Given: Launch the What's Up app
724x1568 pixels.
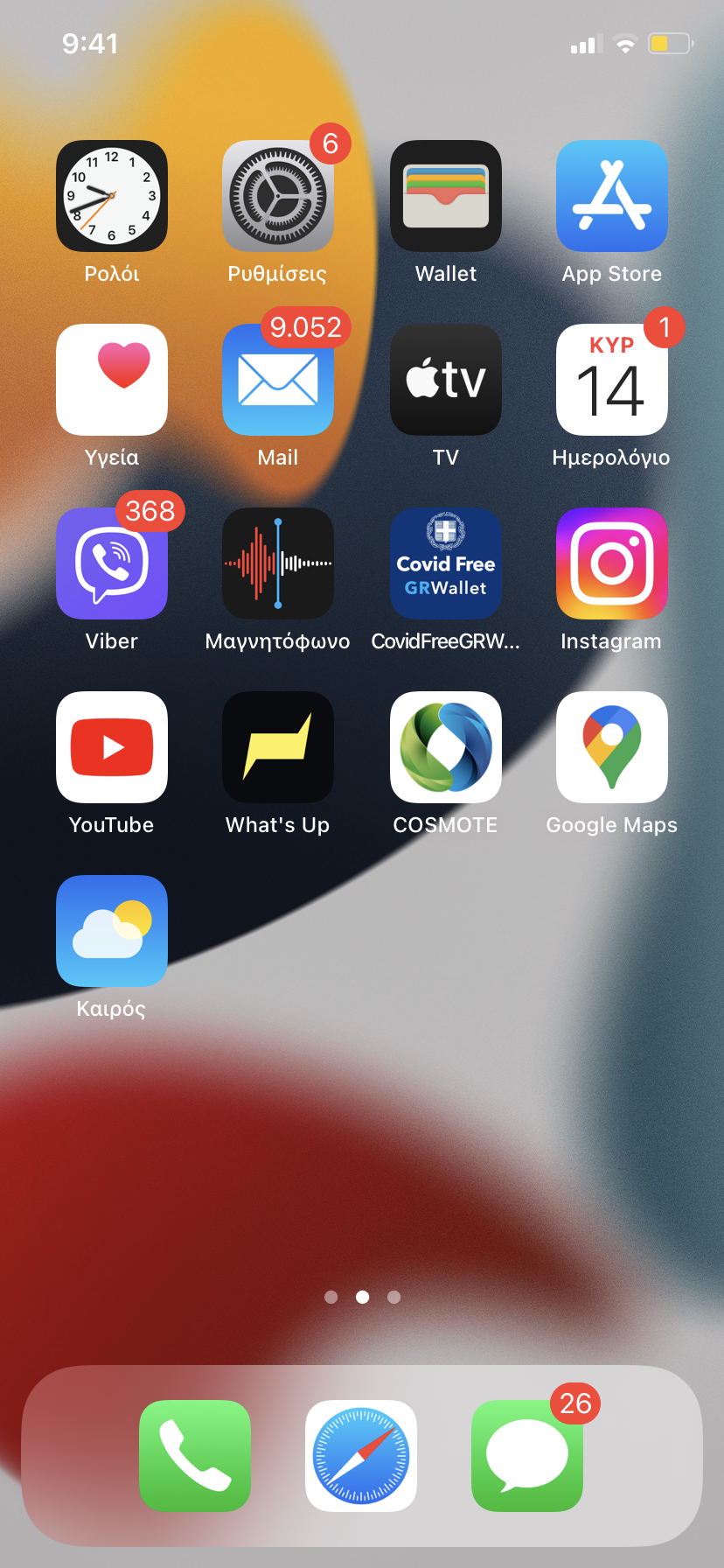Looking at the screenshot, I should pyautogui.click(x=278, y=747).
